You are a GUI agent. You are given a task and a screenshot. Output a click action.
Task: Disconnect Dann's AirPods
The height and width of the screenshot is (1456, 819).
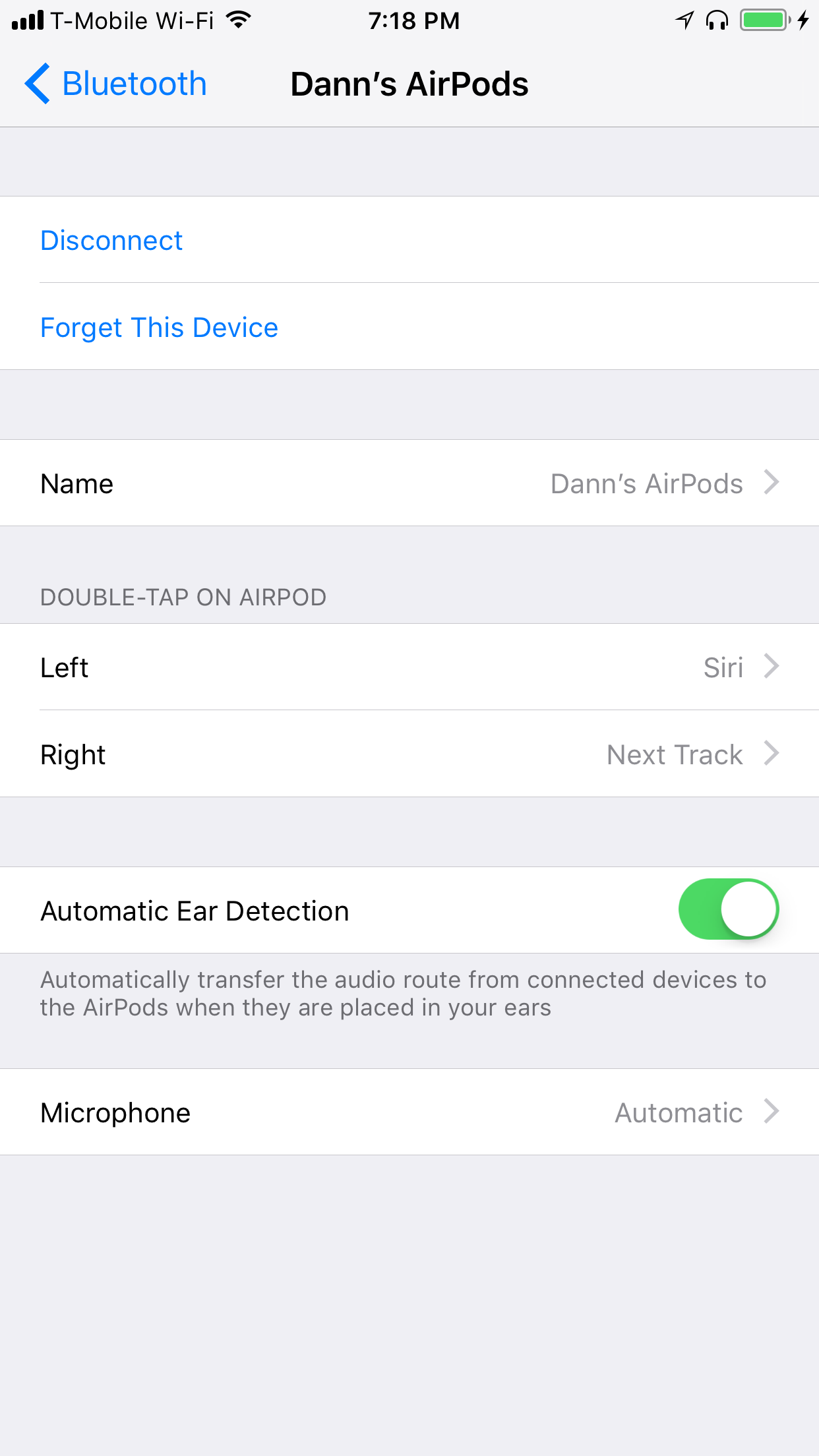[x=409, y=240]
